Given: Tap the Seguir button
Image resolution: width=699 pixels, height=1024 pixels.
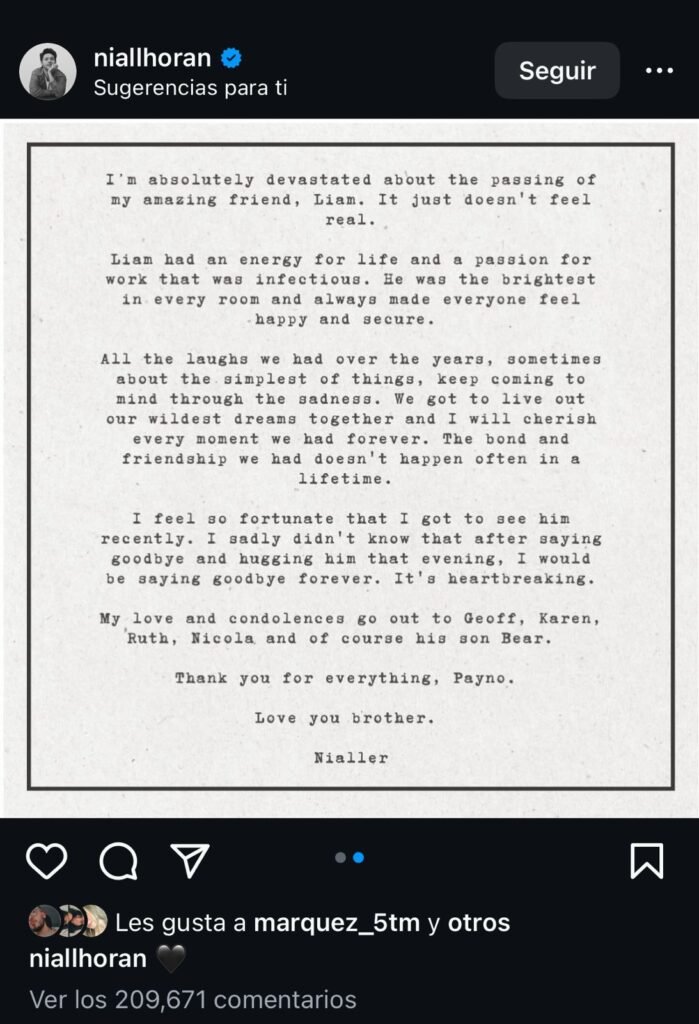Looking at the screenshot, I should pyautogui.click(x=557, y=71).
